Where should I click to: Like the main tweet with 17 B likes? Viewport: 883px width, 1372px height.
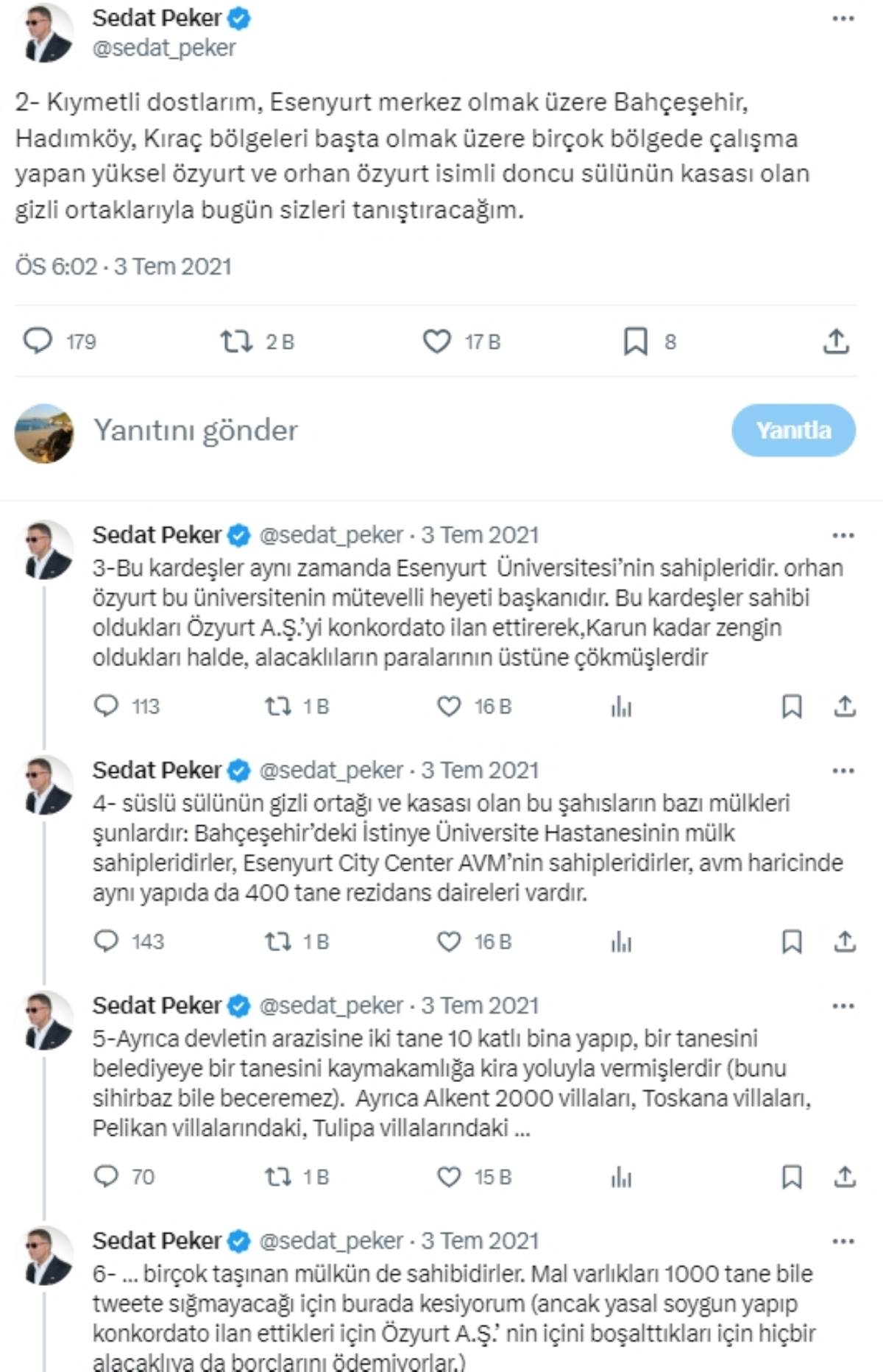[x=437, y=342]
